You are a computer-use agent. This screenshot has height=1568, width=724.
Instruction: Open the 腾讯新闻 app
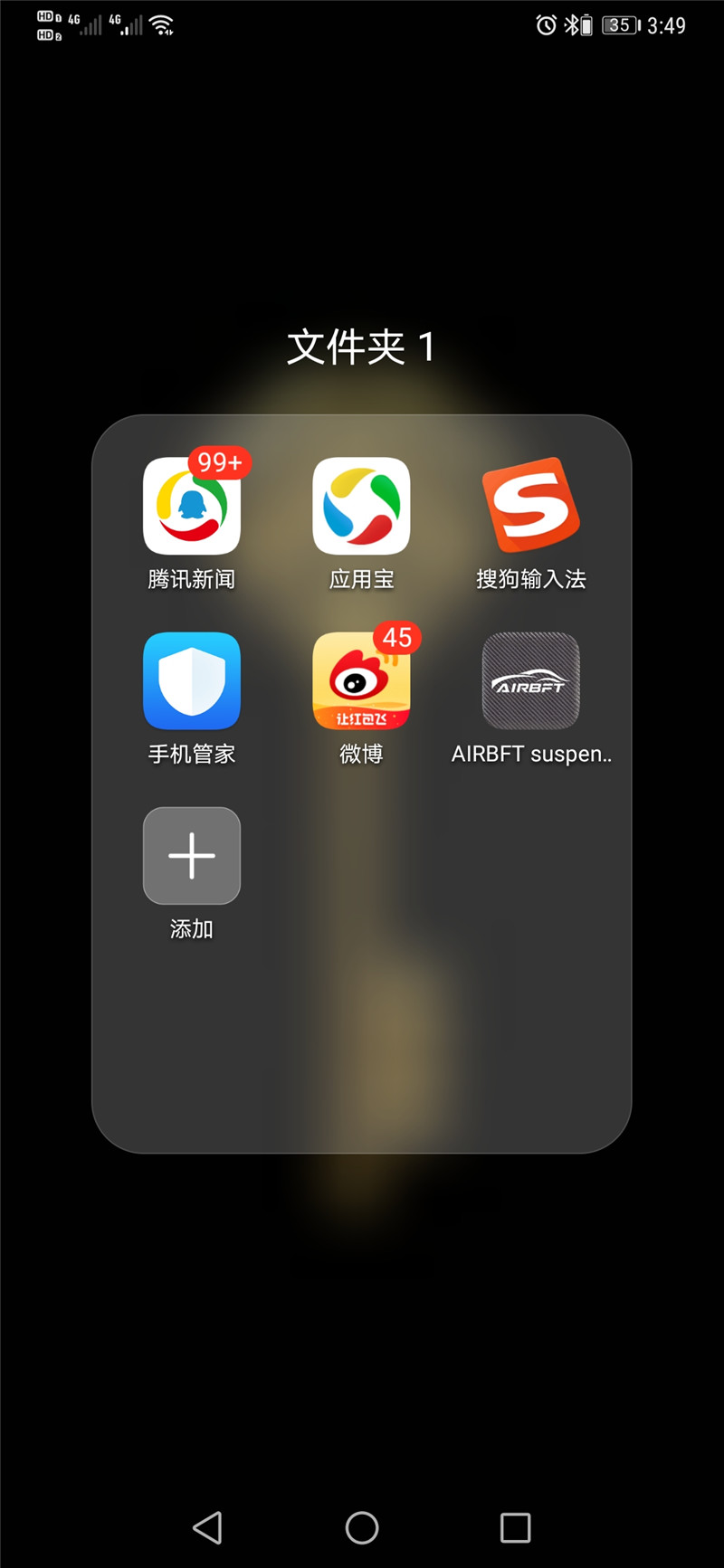click(x=192, y=507)
